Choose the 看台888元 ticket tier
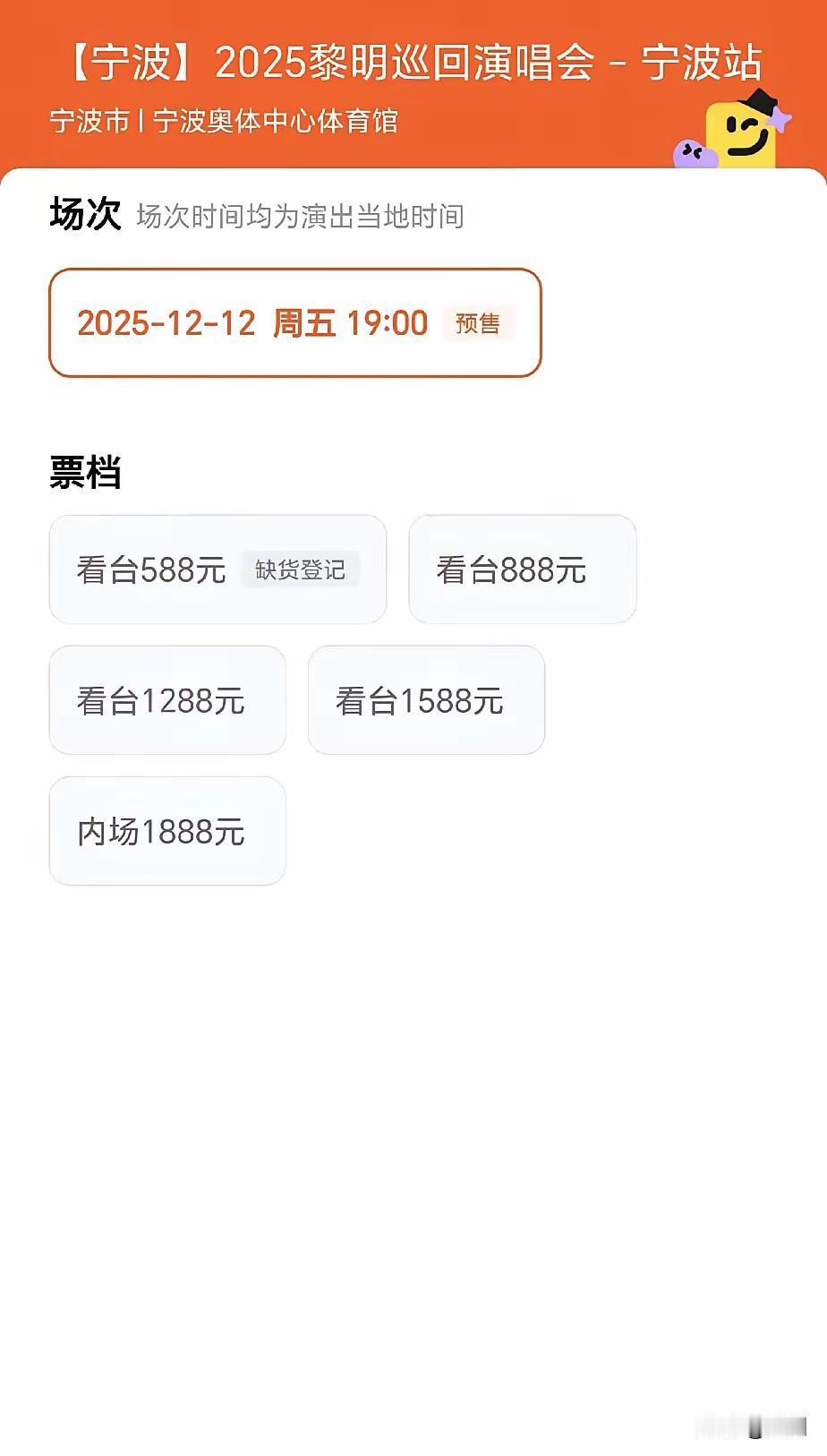 [522, 570]
